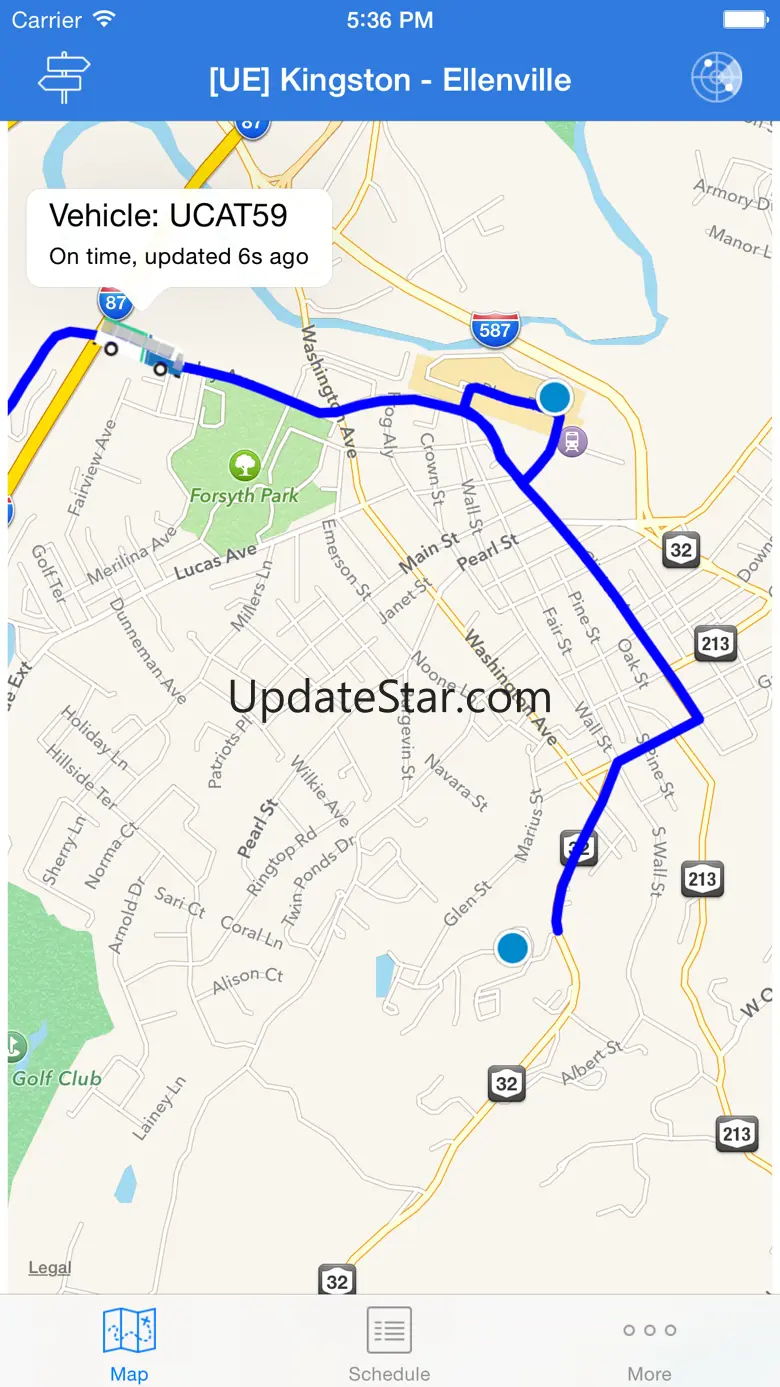
Task: Select the blue stop marker near I-587
Action: pyautogui.click(x=554, y=397)
